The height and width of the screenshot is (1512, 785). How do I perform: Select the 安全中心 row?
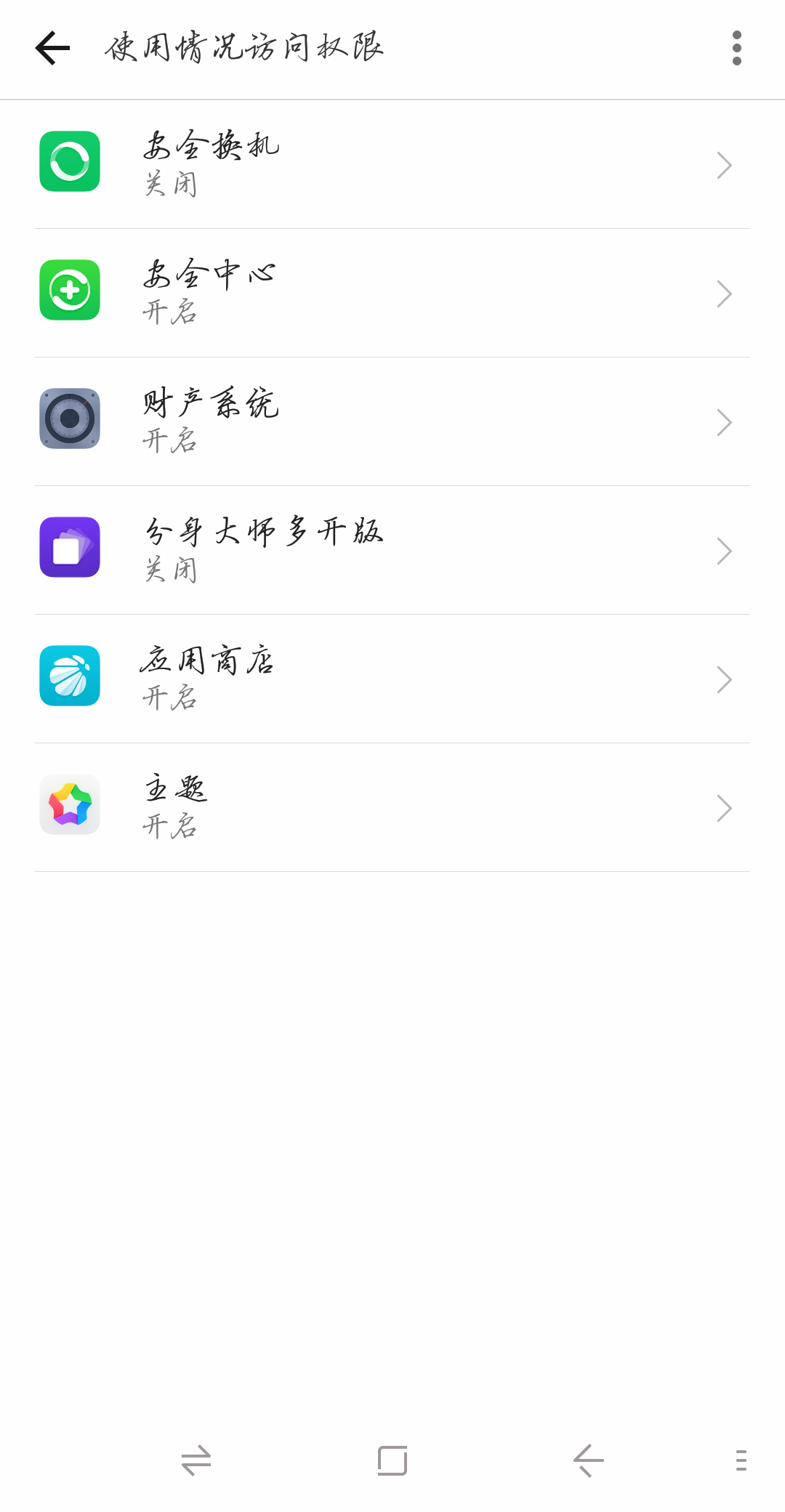click(x=392, y=294)
